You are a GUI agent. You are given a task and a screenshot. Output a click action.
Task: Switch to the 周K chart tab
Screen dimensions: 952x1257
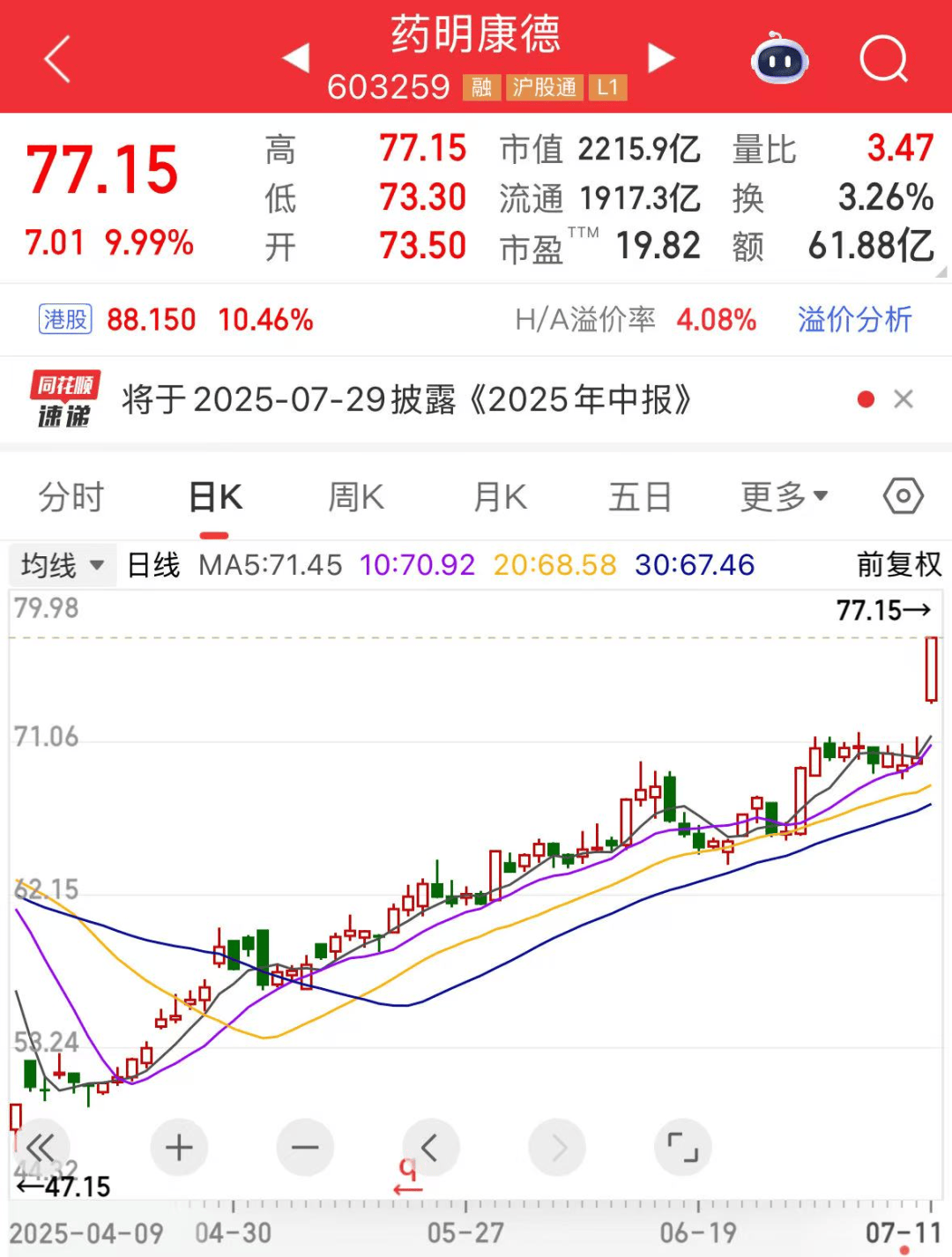(356, 497)
